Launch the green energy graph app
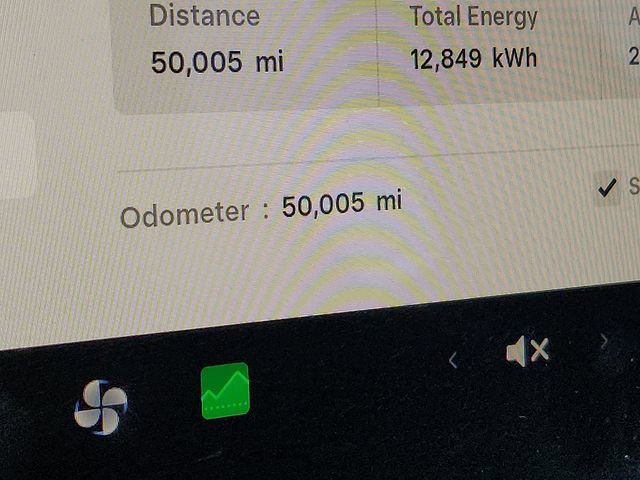 pos(225,391)
